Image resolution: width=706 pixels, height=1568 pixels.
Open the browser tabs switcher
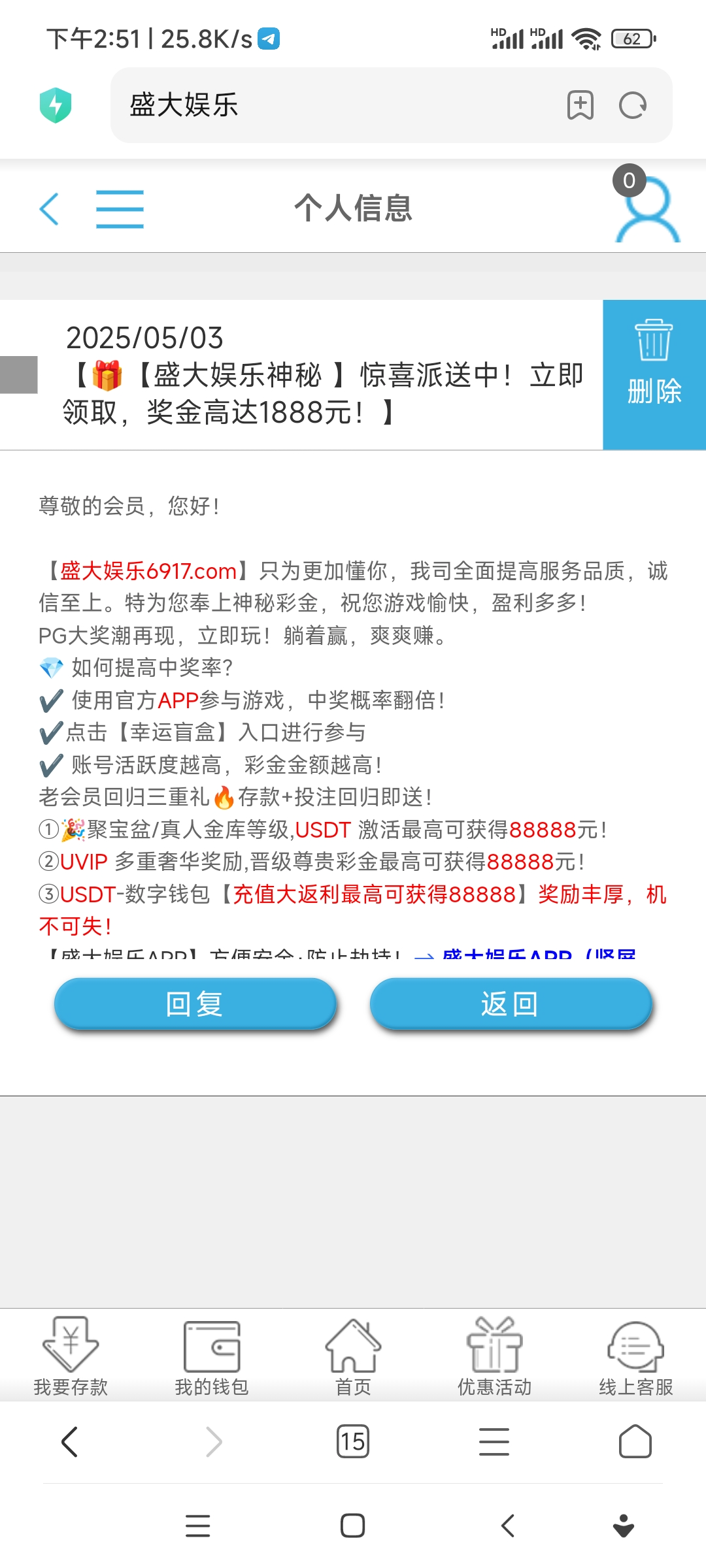point(353,1441)
